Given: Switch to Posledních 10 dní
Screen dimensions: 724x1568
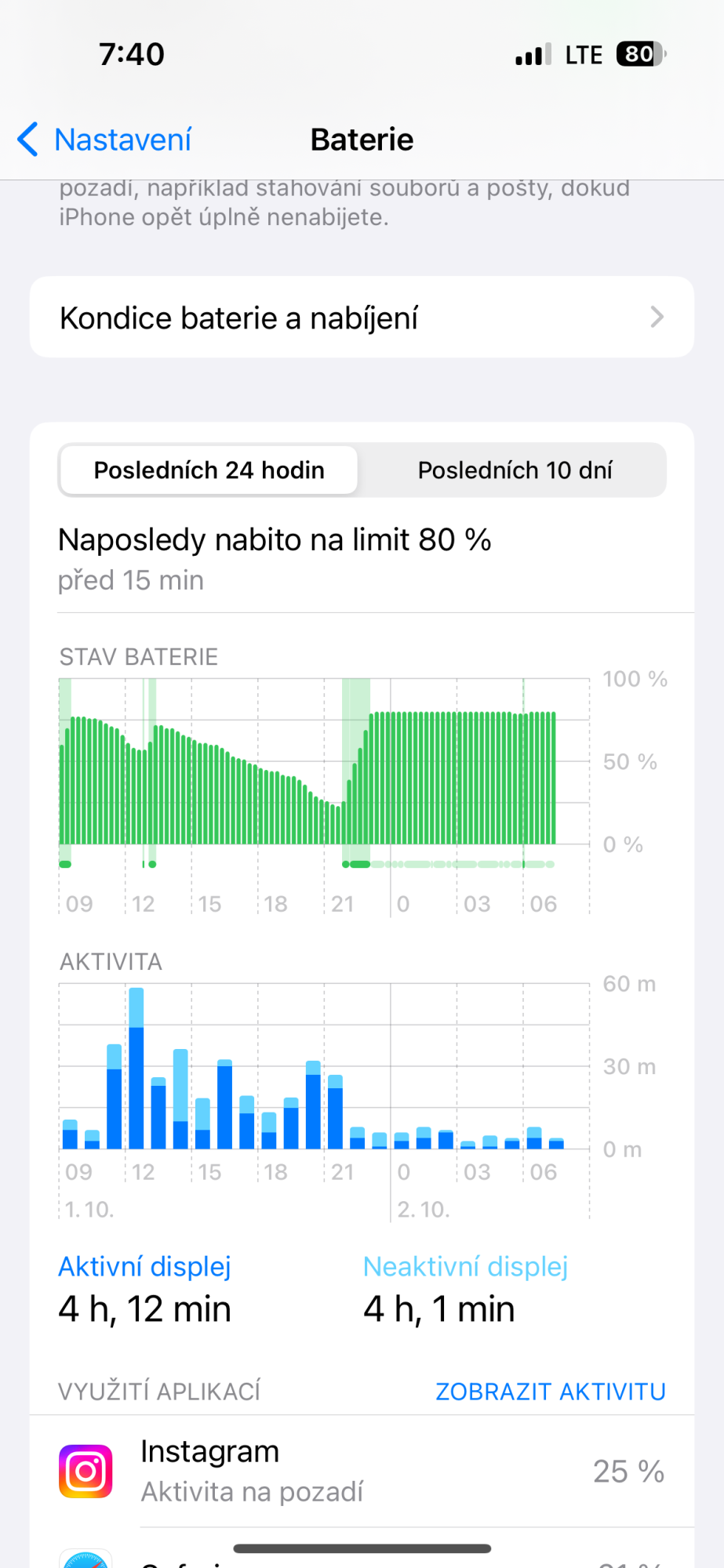Looking at the screenshot, I should pyautogui.click(x=515, y=470).
